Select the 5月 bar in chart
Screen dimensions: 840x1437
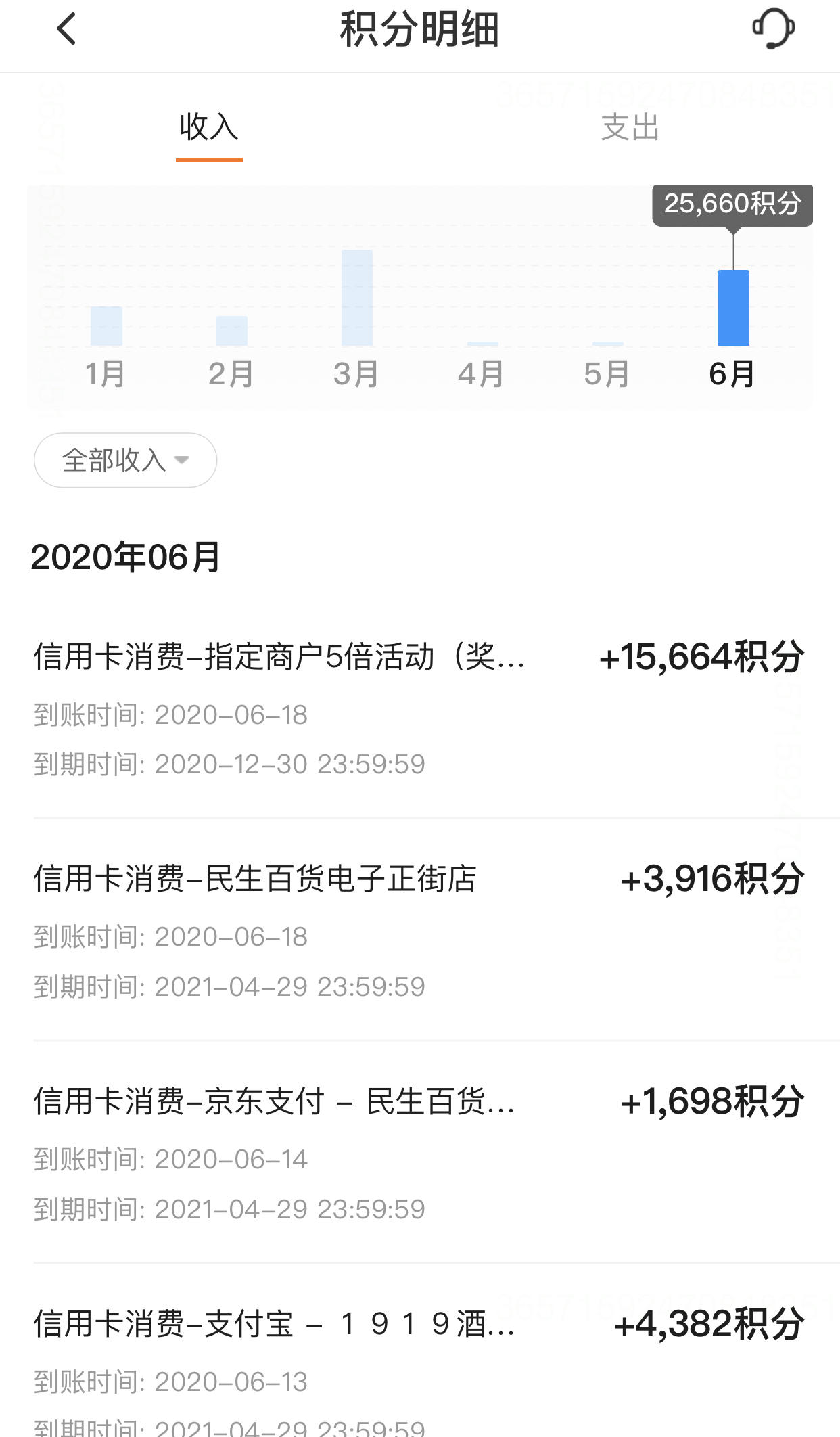click(x=608, y=344)
